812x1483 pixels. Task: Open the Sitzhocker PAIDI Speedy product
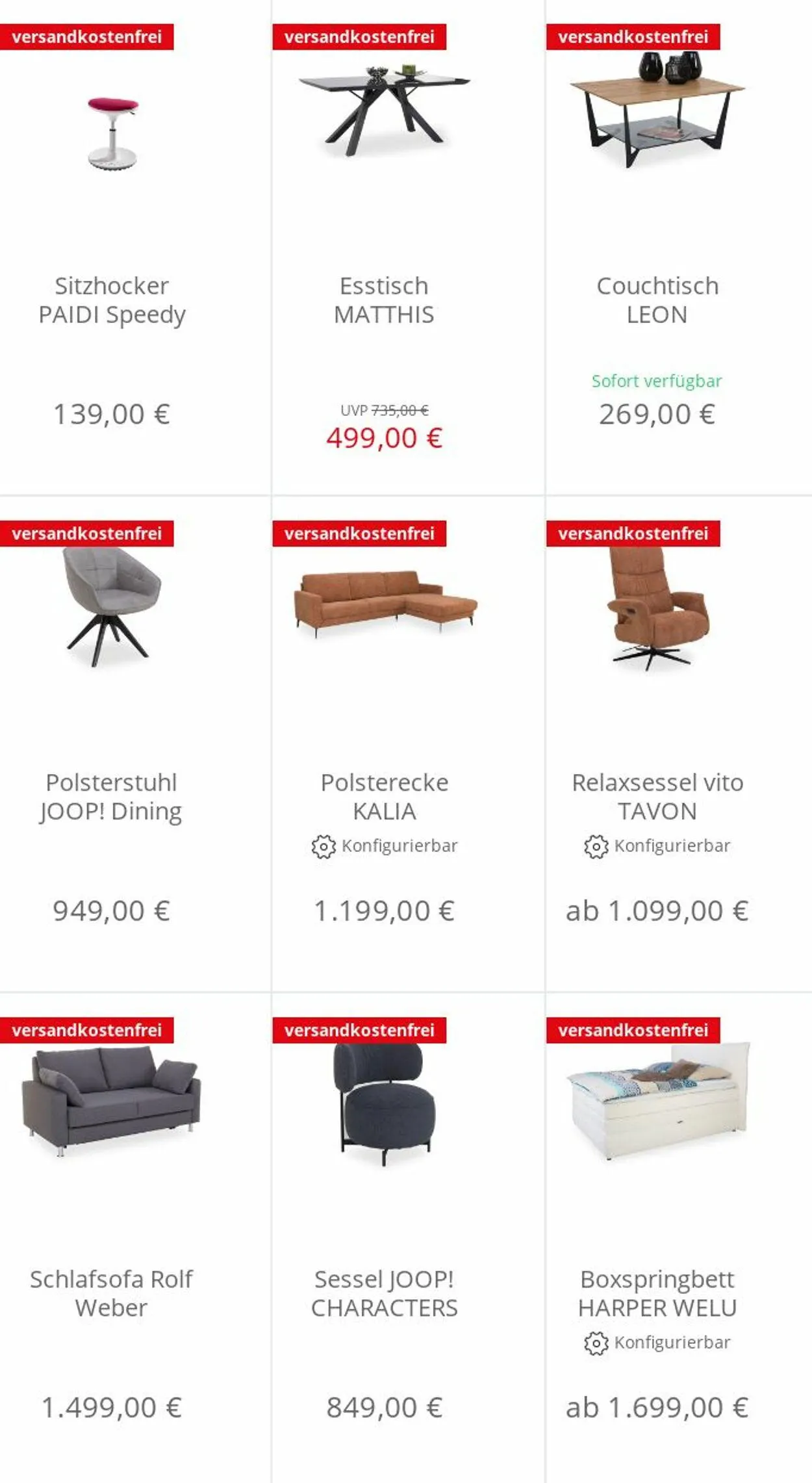click(112, 300)
